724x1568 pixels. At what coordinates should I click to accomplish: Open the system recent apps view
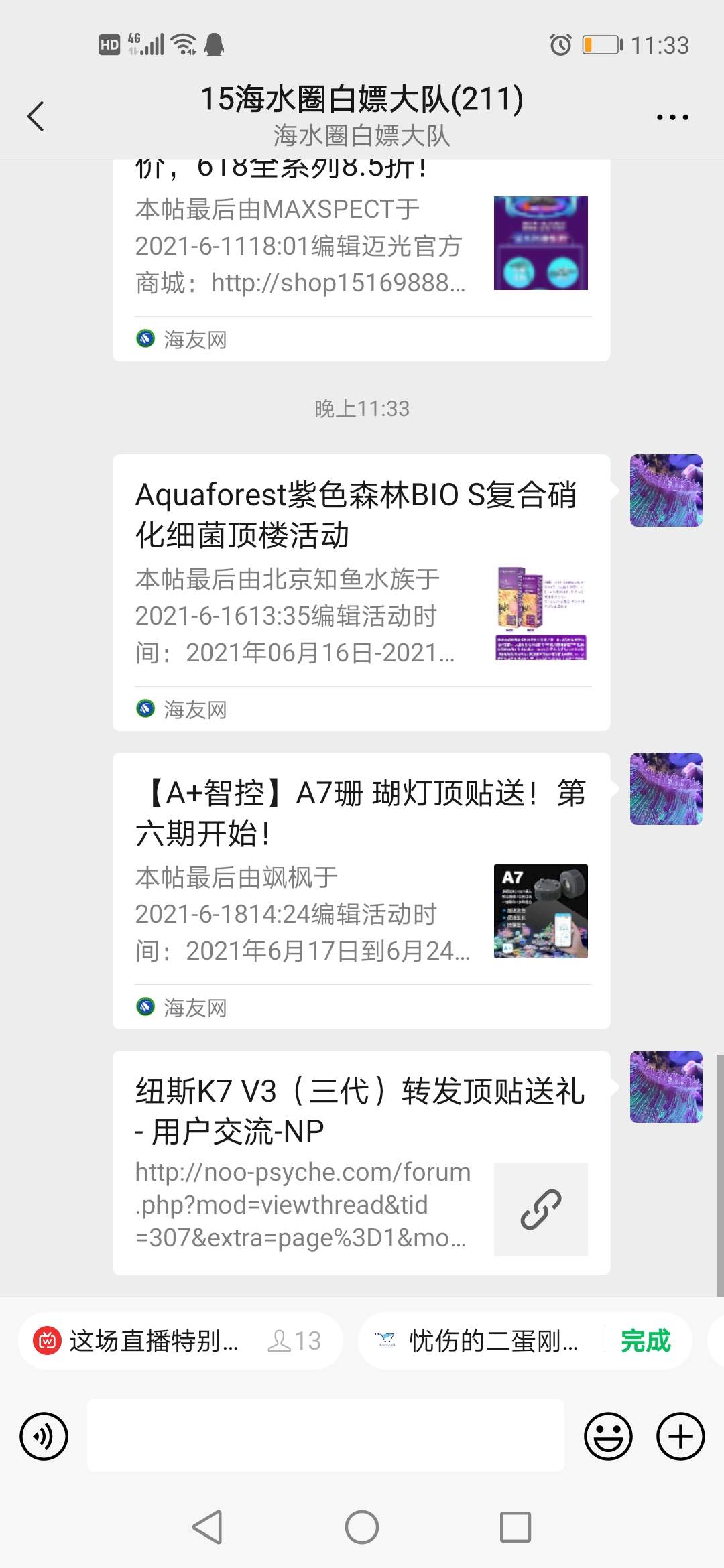point(516,1527)
